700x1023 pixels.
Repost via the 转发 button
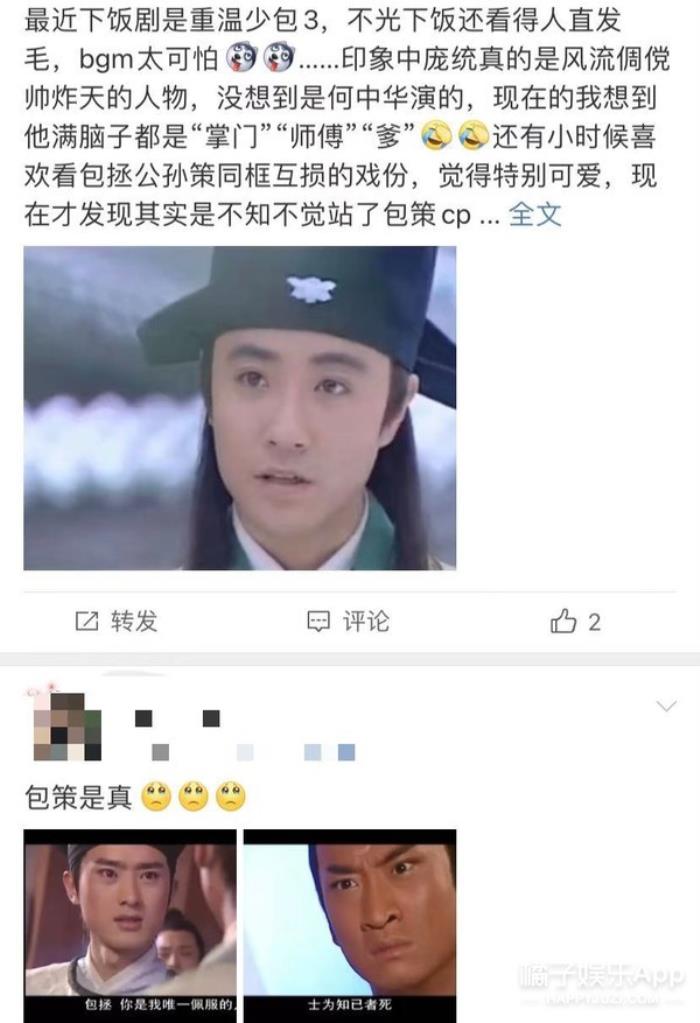point(117,622)
